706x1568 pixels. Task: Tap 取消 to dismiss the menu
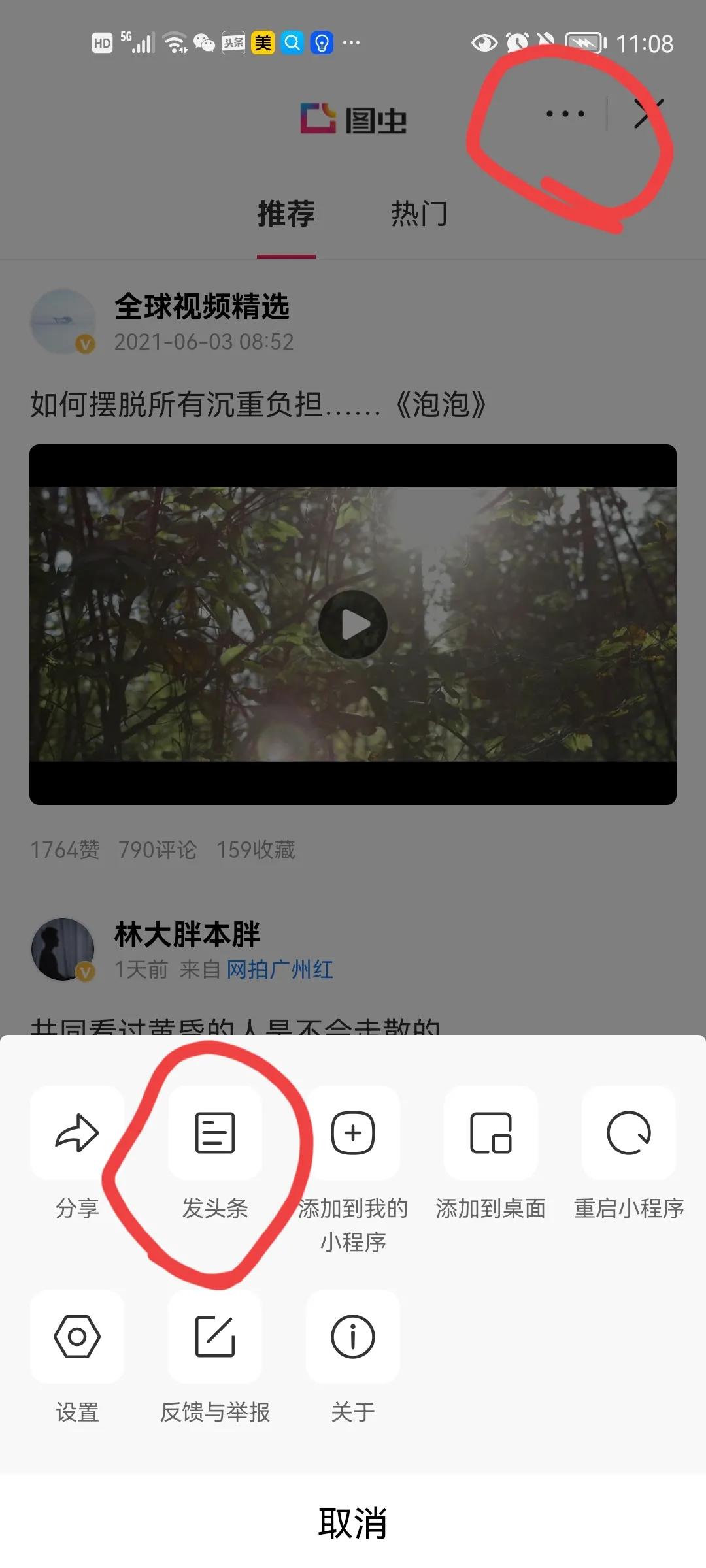pos(353,1522)
